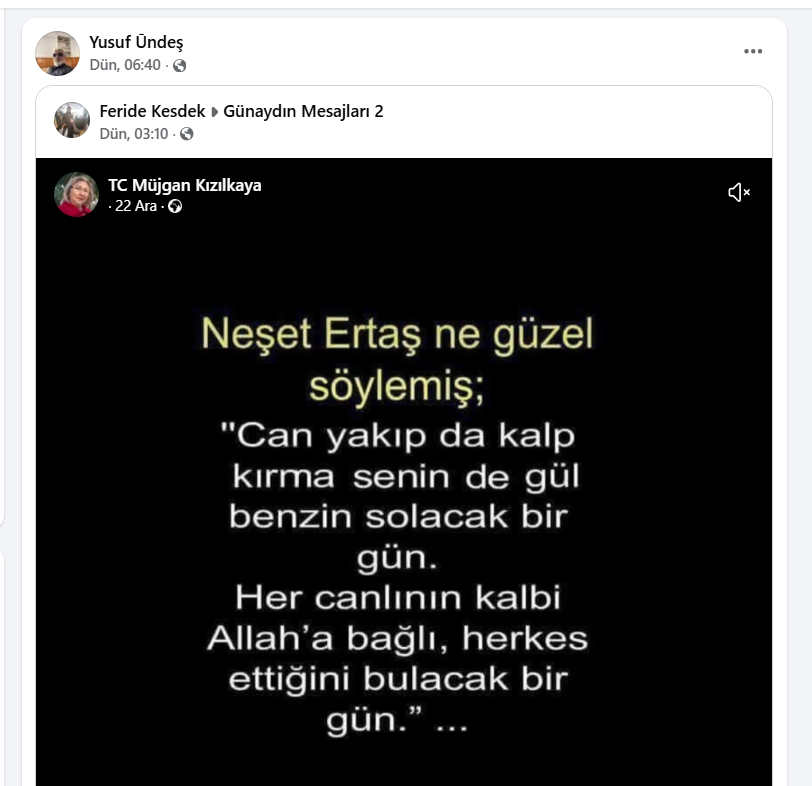Open the shared post timestamp Dün, 03:10
812x786 pixels.
pyautogui.click(x=133, y=133)
